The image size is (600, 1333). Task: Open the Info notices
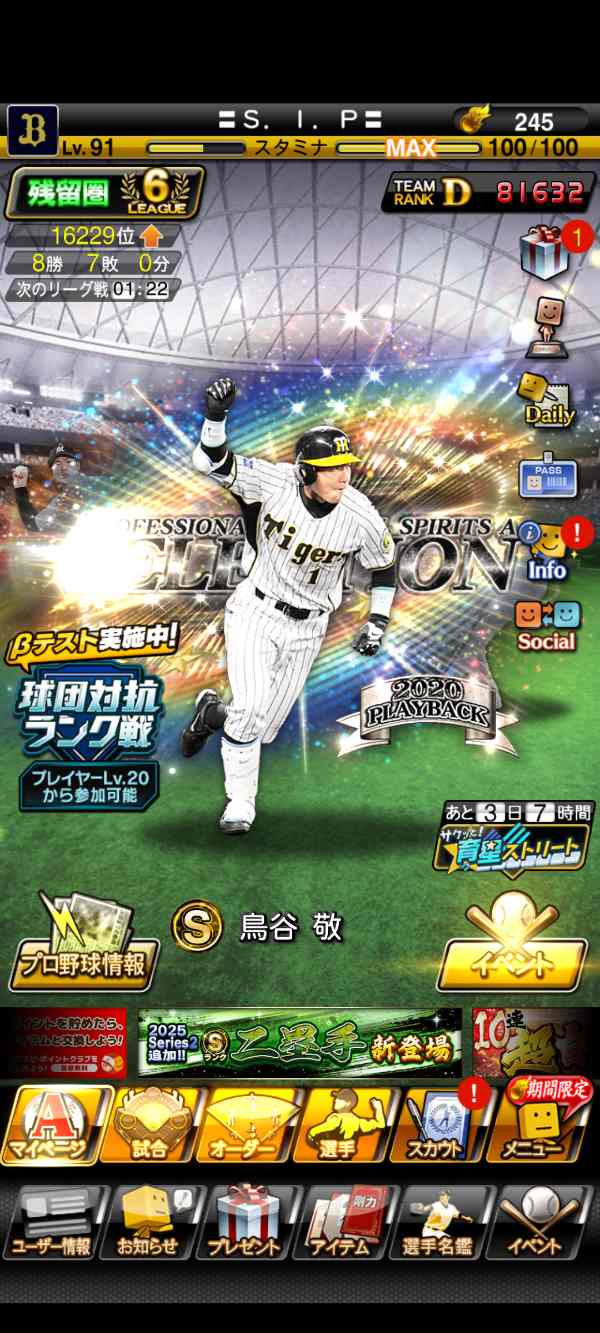pos(547,554)
